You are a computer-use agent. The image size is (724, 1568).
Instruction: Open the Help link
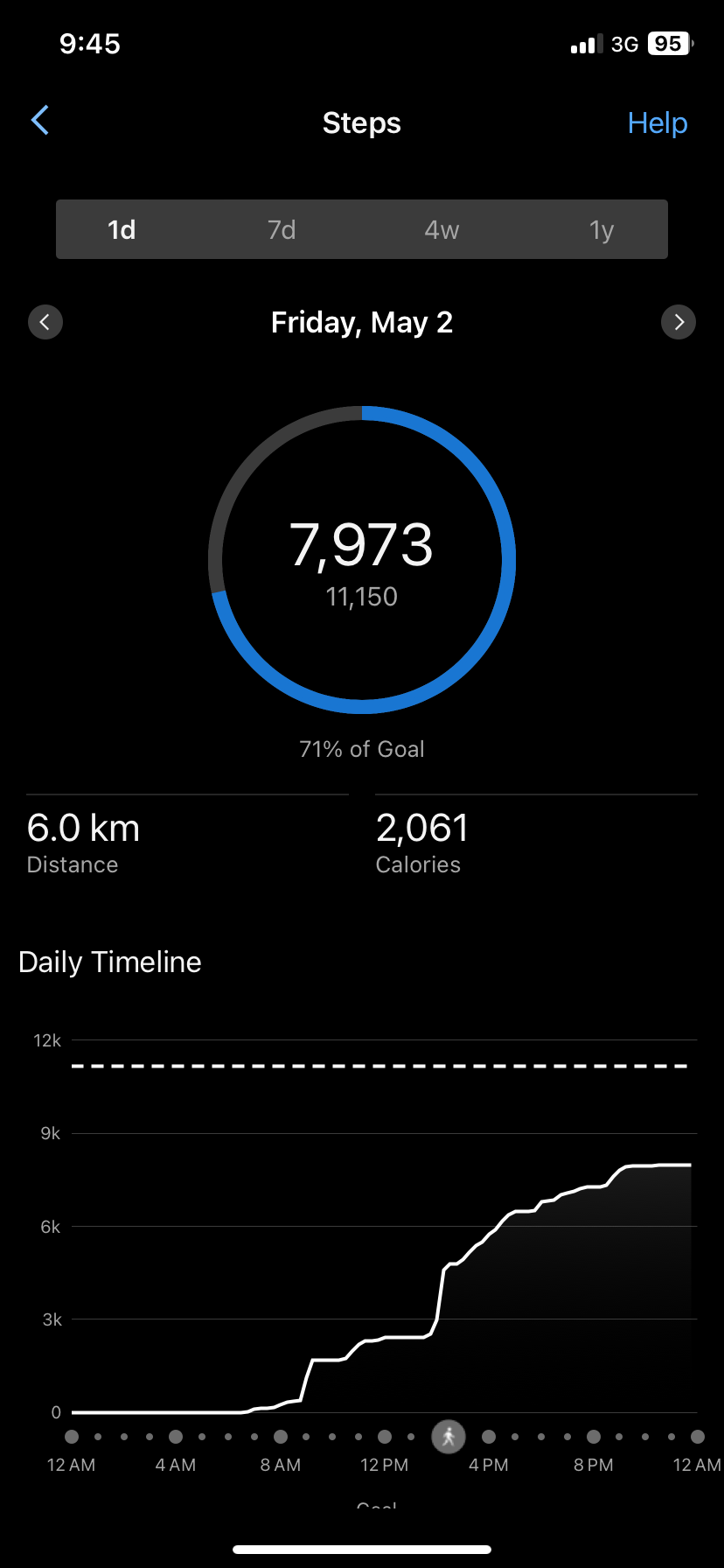pyautogui.click(x=658, y=123)
